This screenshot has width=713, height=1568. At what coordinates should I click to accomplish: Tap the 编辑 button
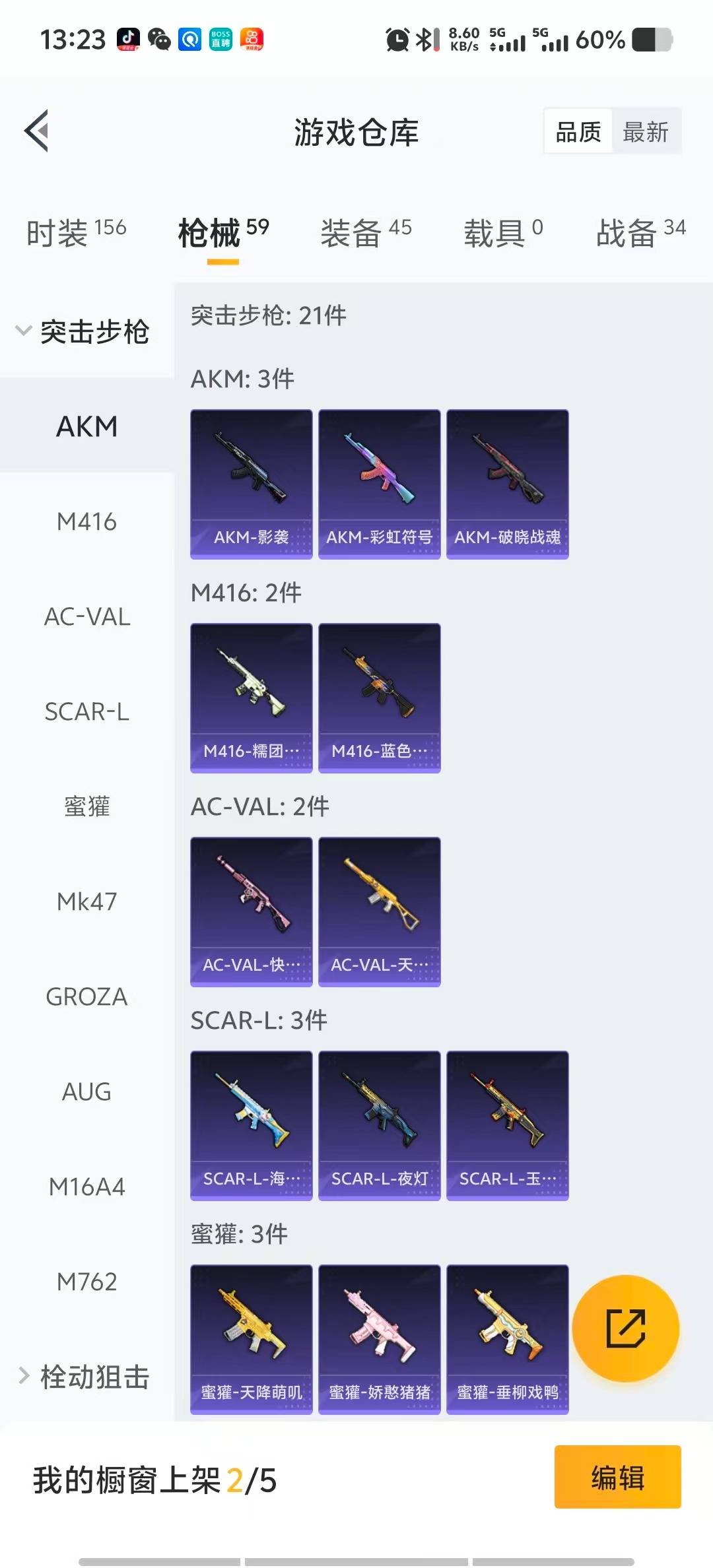[x=617, y=1477]
